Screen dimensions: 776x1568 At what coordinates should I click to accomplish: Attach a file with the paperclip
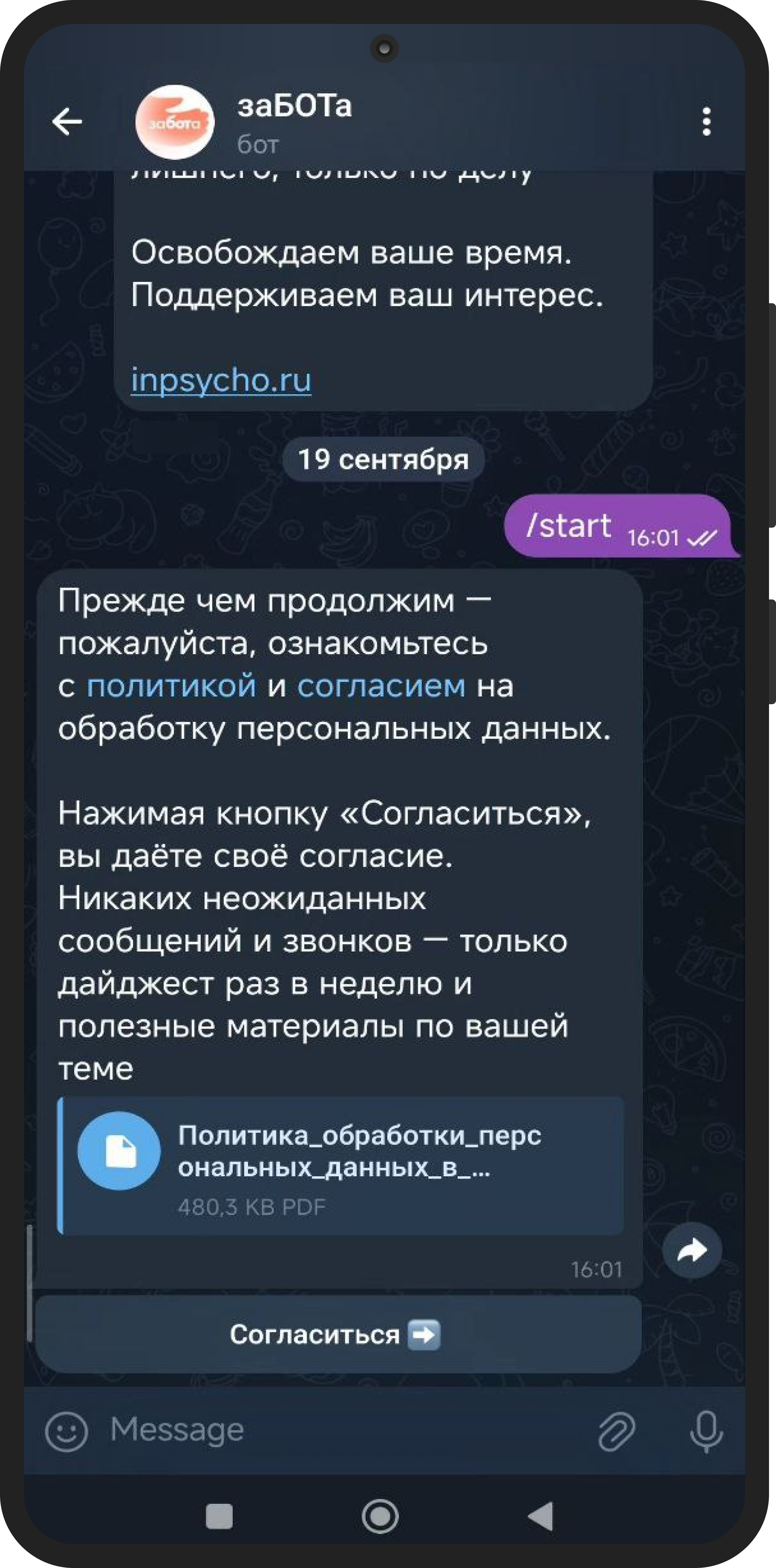616,1431
